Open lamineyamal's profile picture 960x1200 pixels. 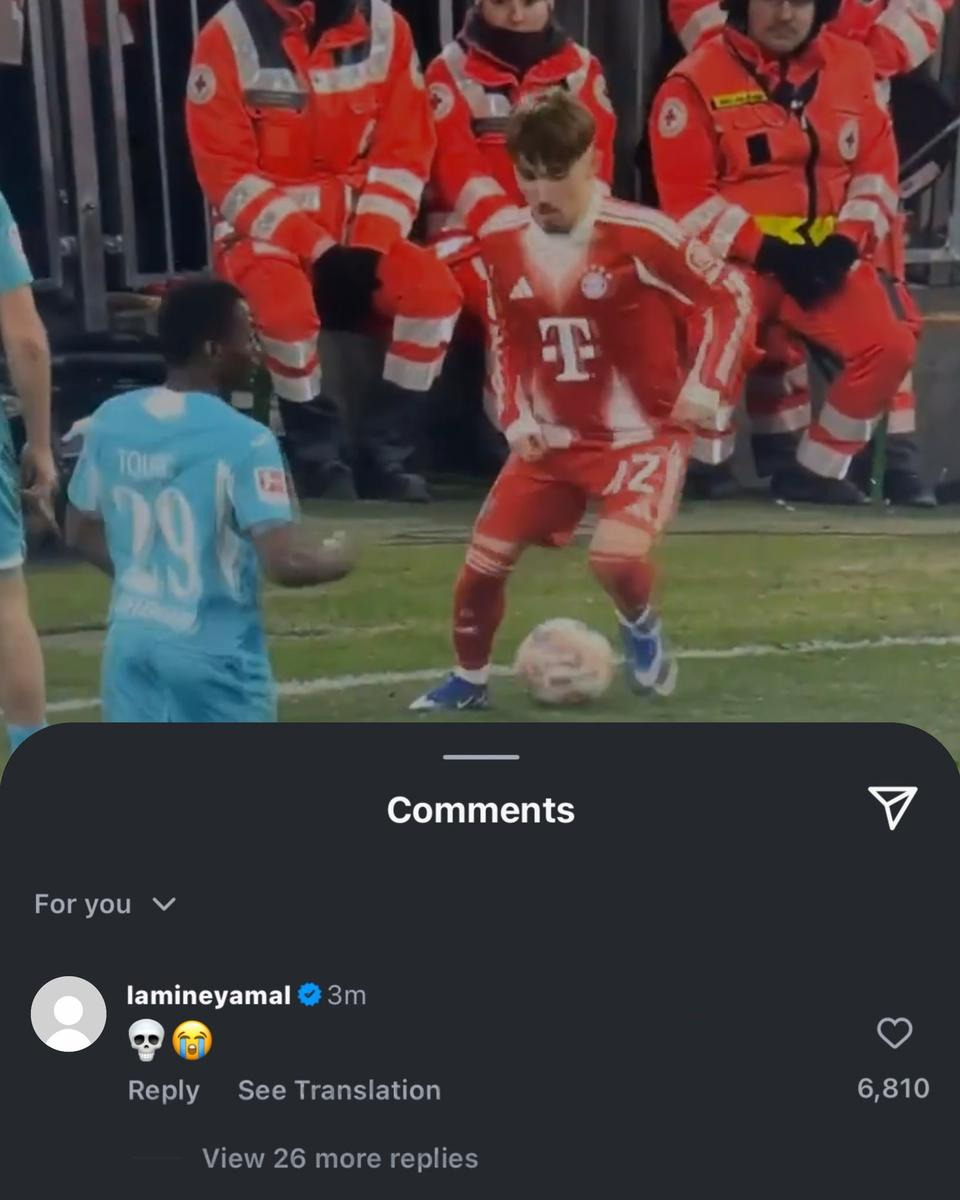point(69,1014)
